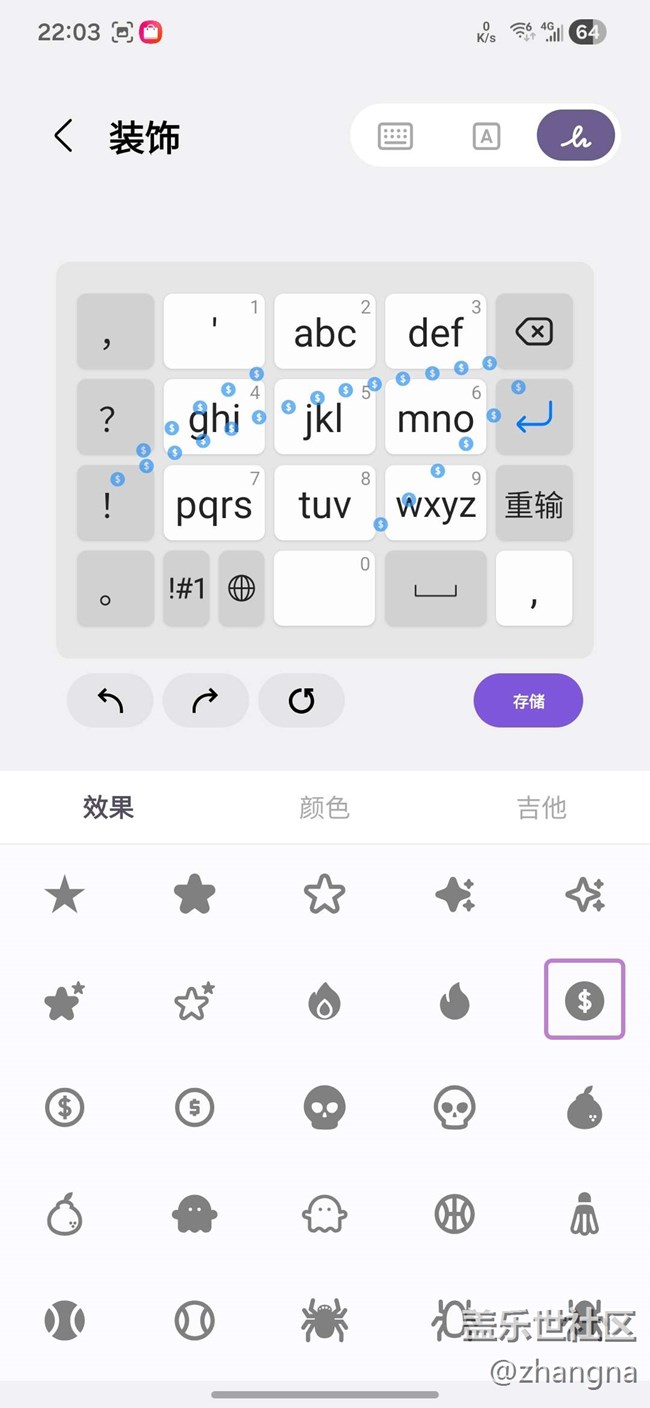
Task: Undo the last decoration change
Action: point(110,701)
